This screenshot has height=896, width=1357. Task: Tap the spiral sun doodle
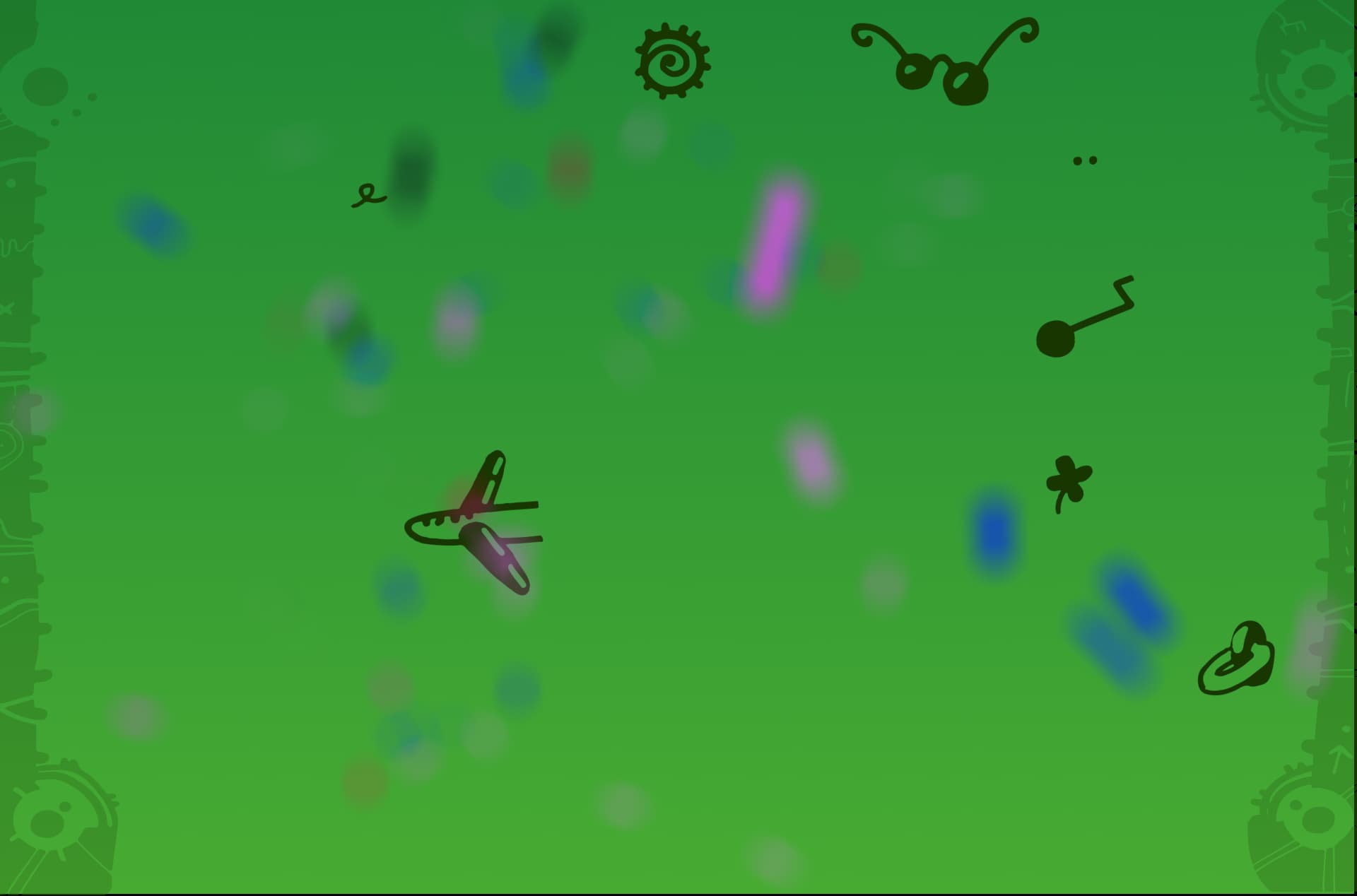pyautogui.click(x=672, y=61)
